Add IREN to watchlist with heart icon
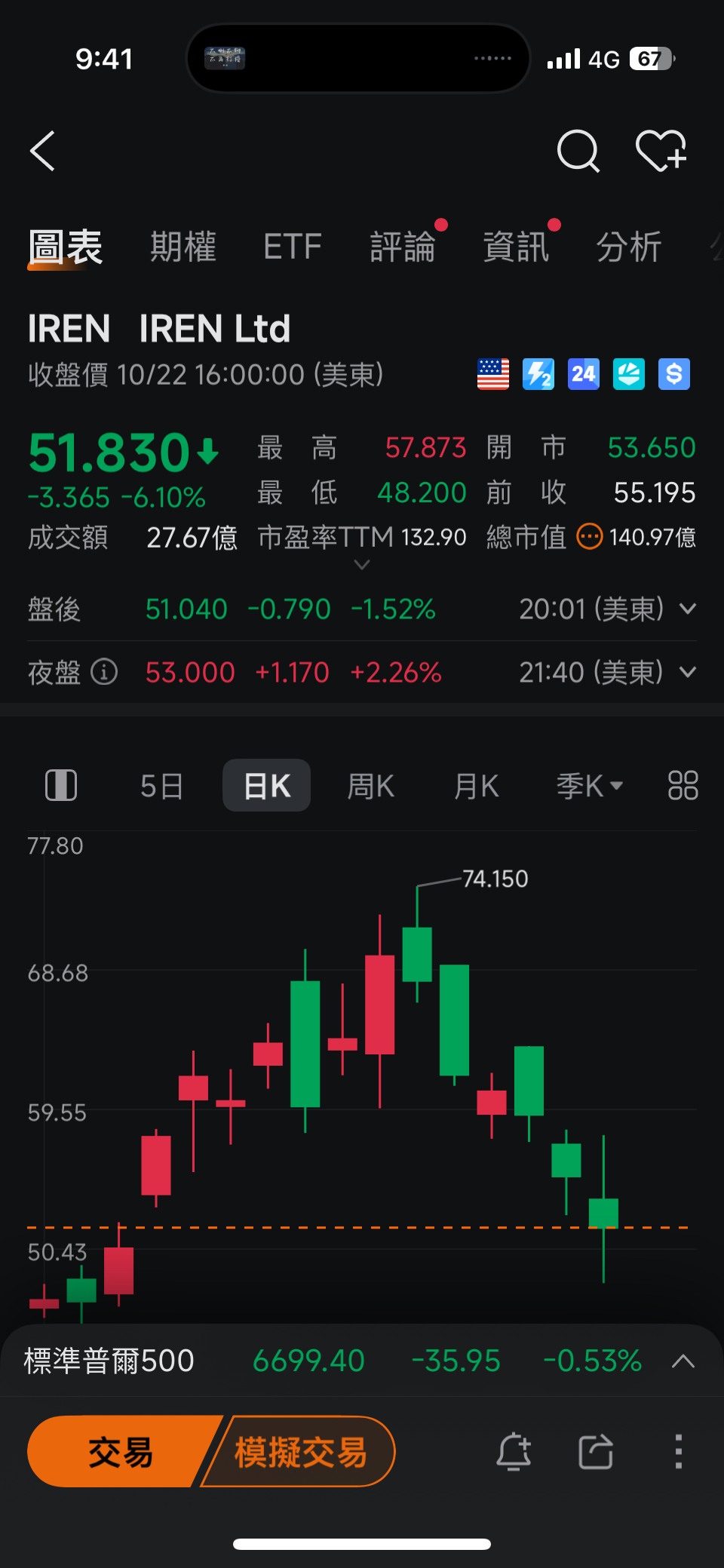 coord(661,151)
